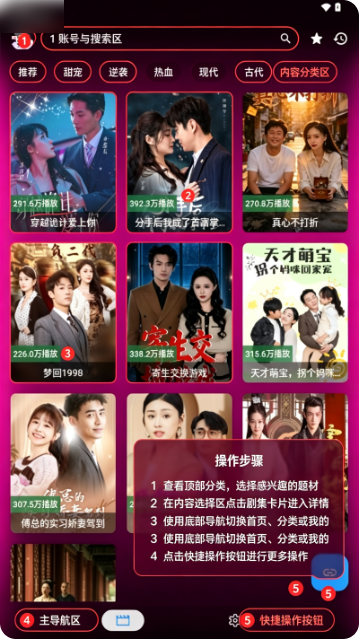360x640 pixels.
Task: Open favorites via the star icon
Action: point(316,39)
